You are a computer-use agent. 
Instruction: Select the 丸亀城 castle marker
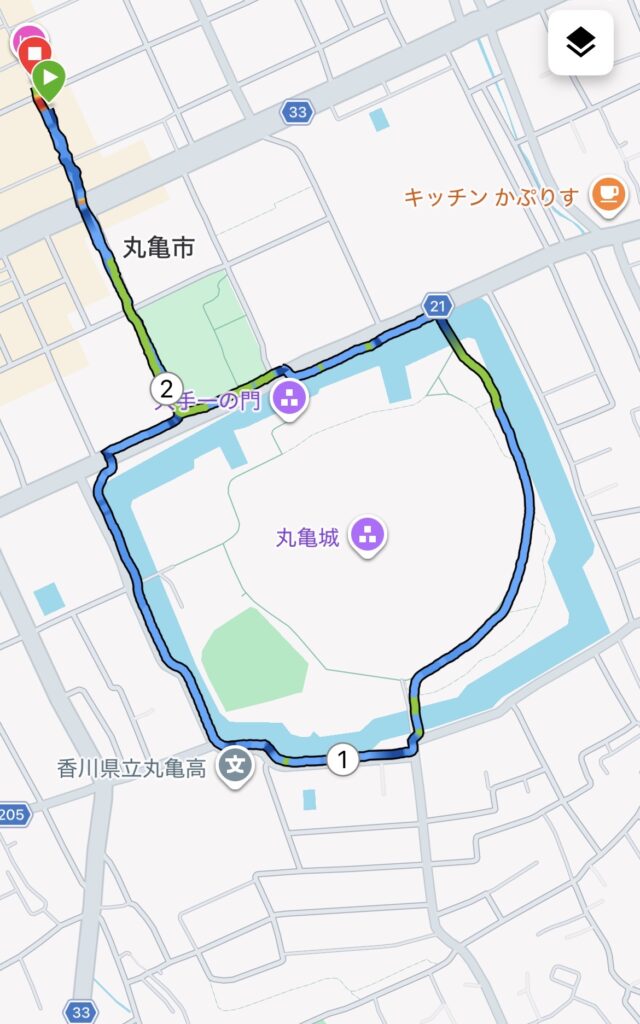pos(369,536)
